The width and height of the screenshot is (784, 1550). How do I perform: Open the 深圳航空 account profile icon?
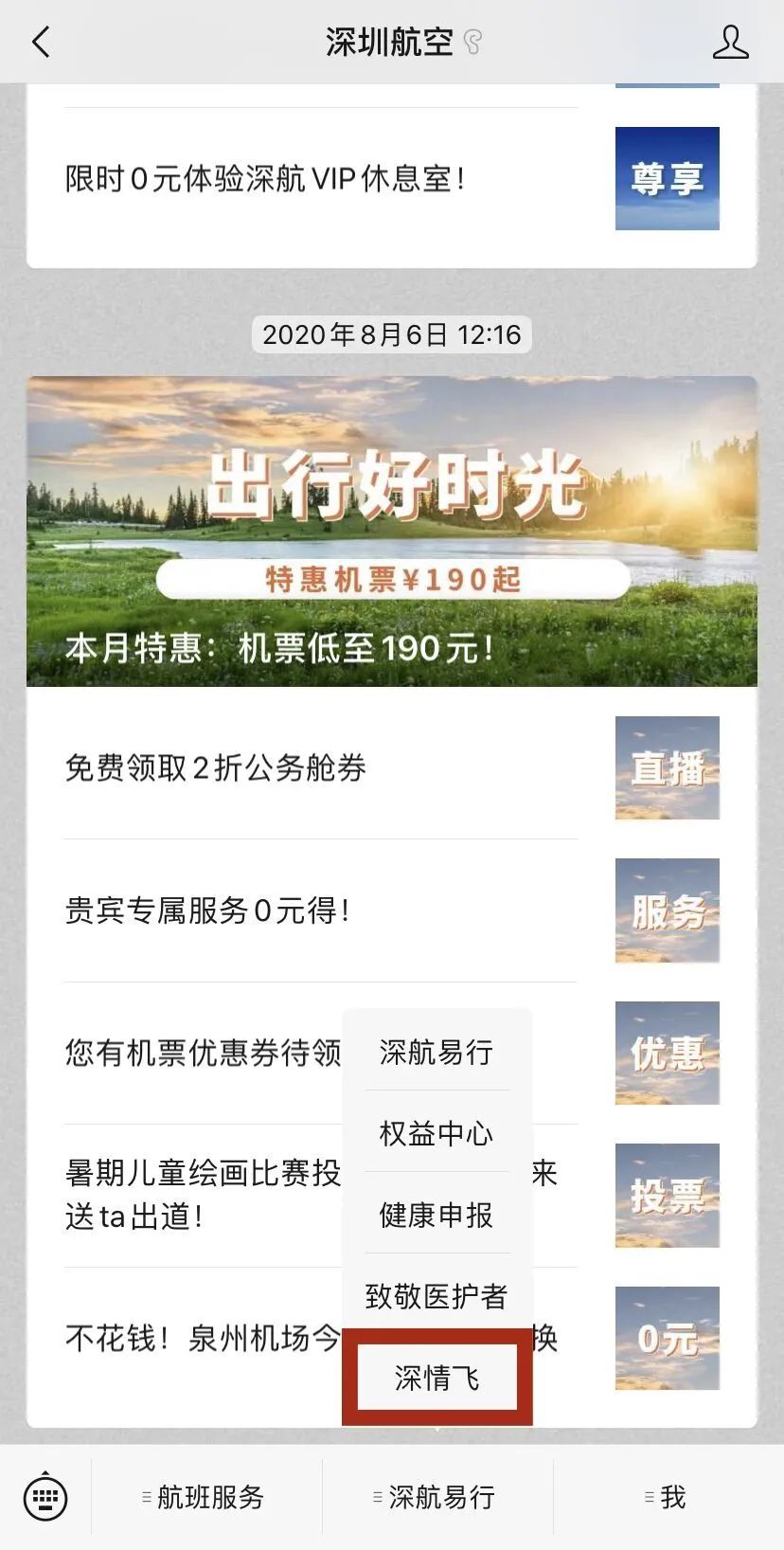point(730,42)
